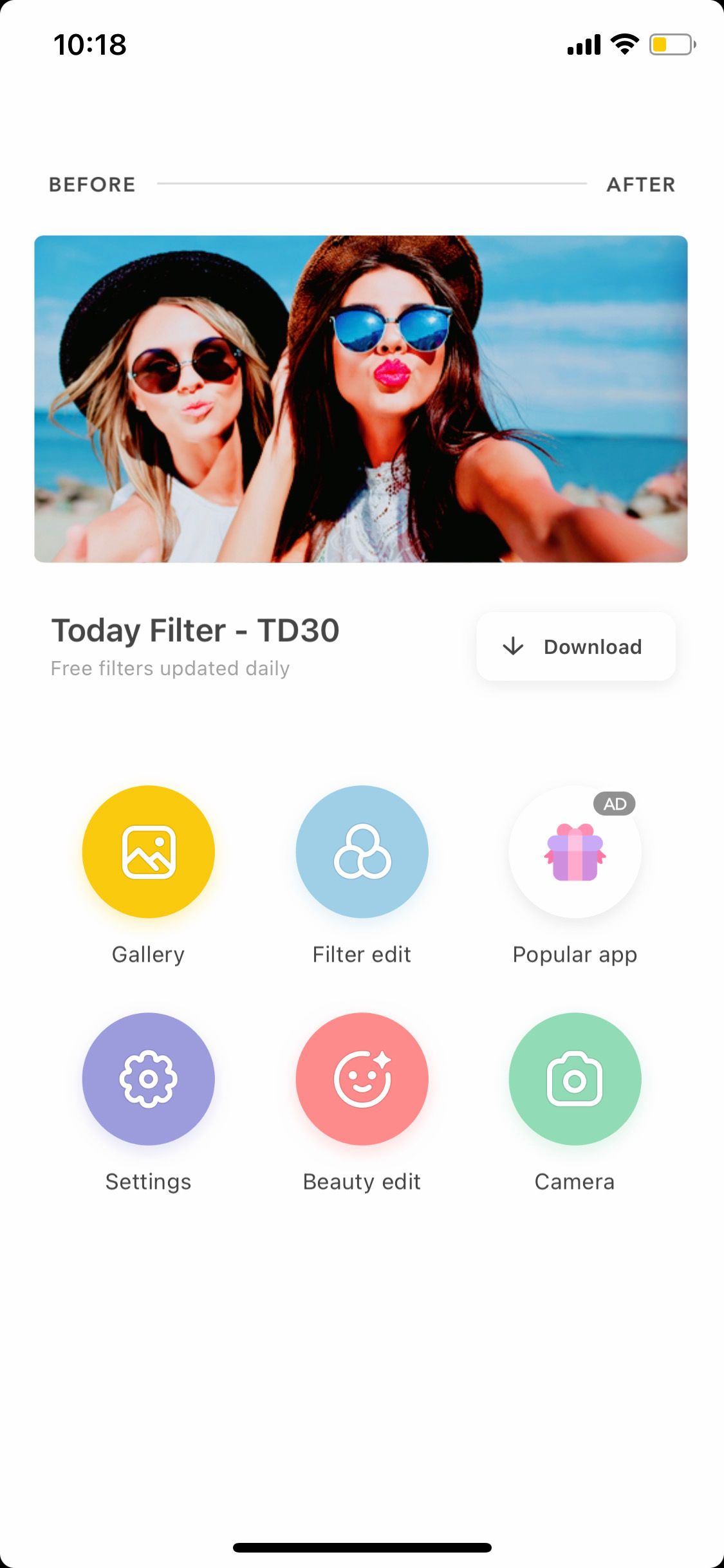This screenshot has height=1568, width=724.
Task: Open the Gallery
Action: 149,852
